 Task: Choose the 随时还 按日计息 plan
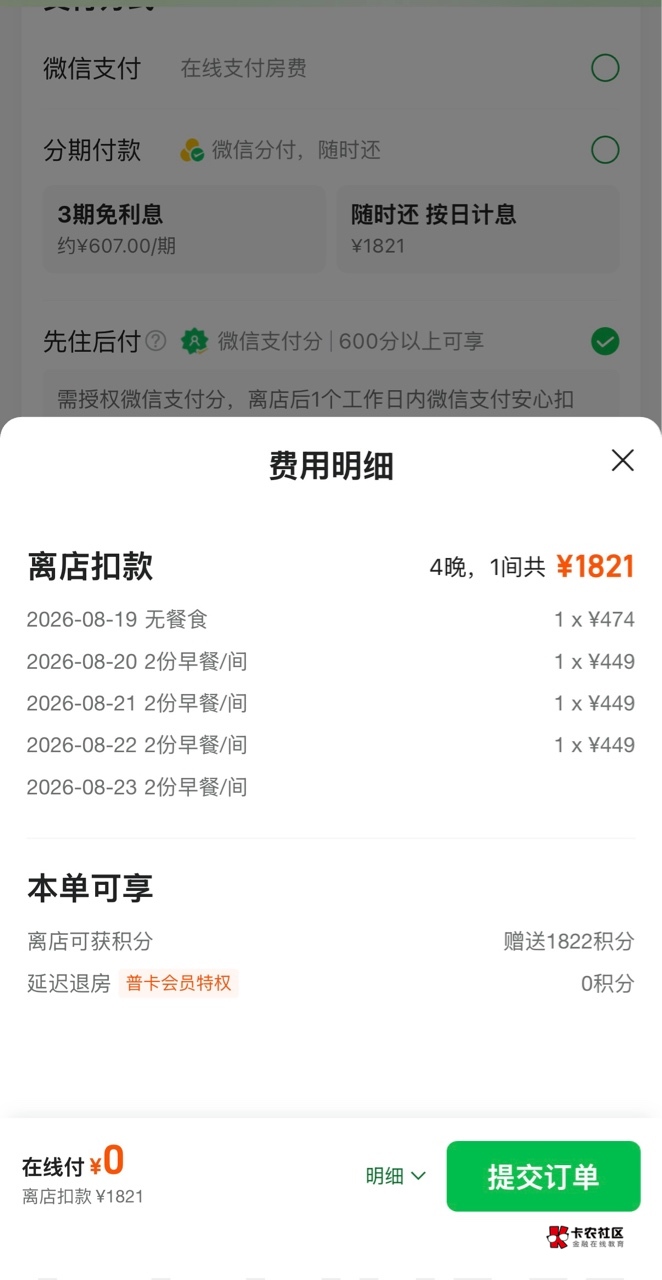tap(478, 229)
